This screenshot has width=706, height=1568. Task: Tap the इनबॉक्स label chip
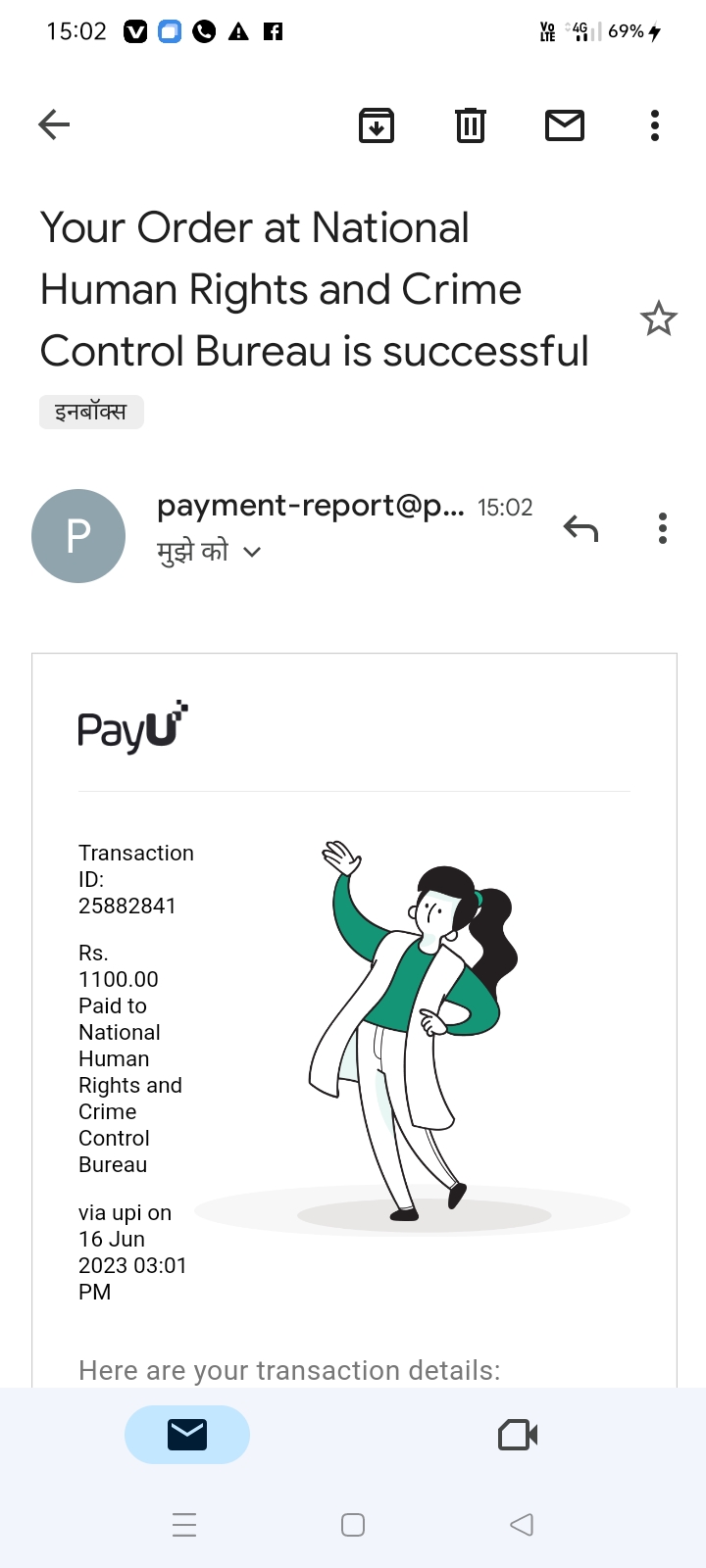(x=91, y=412)
